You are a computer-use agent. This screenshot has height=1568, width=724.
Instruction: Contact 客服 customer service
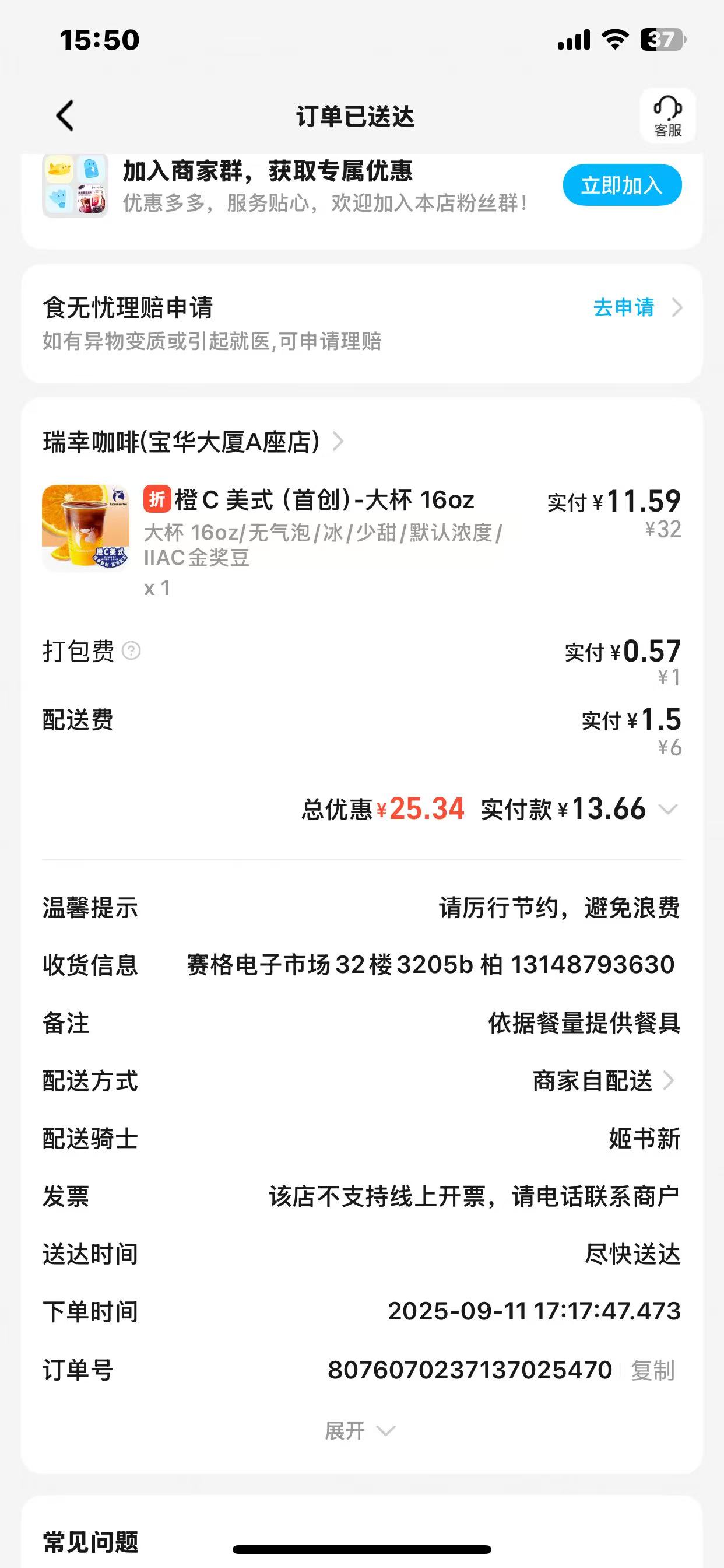point(667,116)
